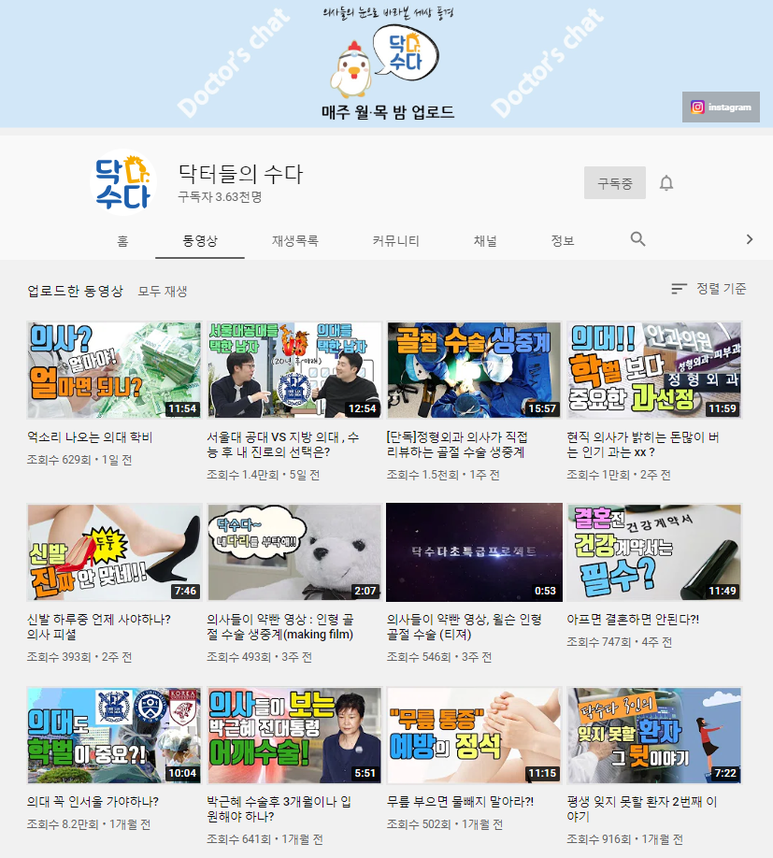Switch to the 재생목록 tab

[295, 241]
